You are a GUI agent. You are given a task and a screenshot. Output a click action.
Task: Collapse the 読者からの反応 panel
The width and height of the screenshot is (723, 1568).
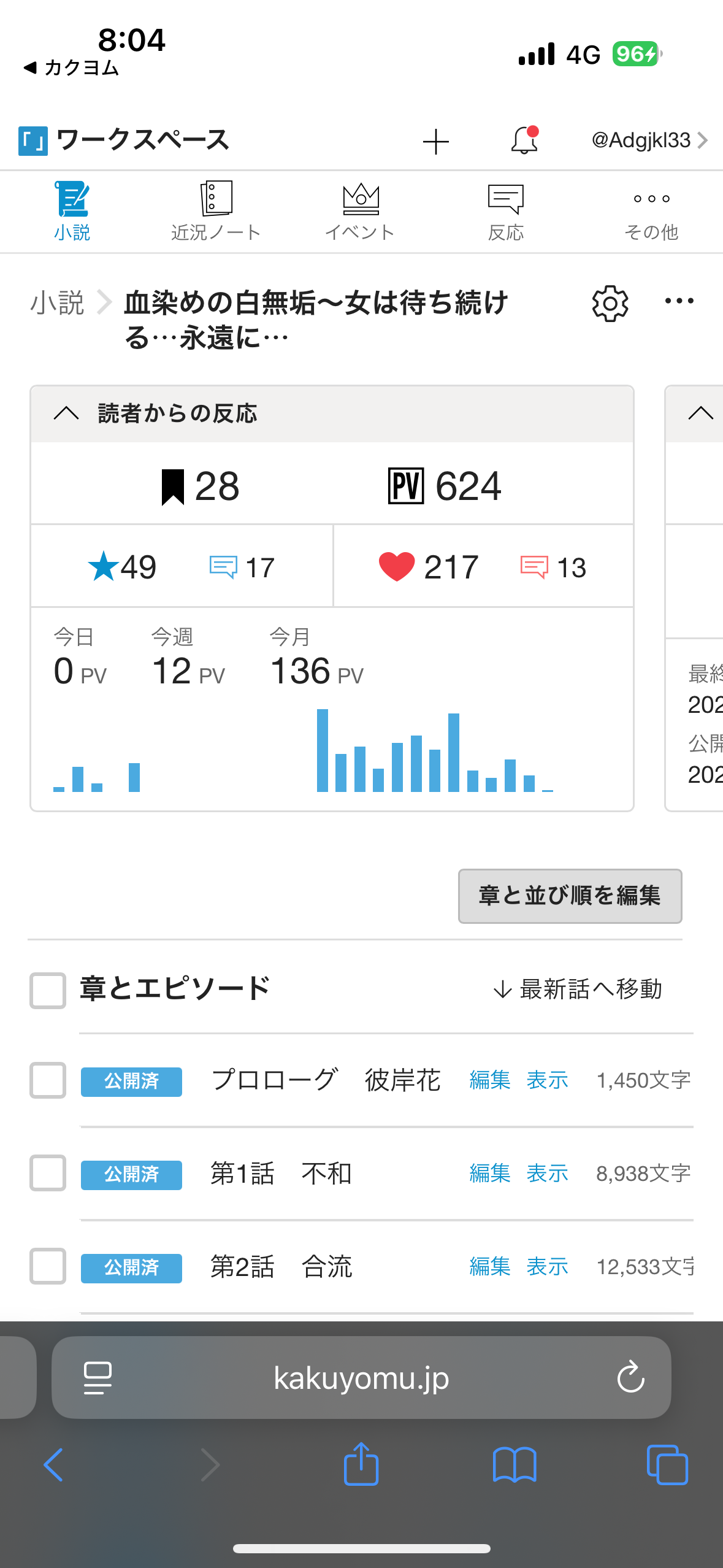coord(66,413)
